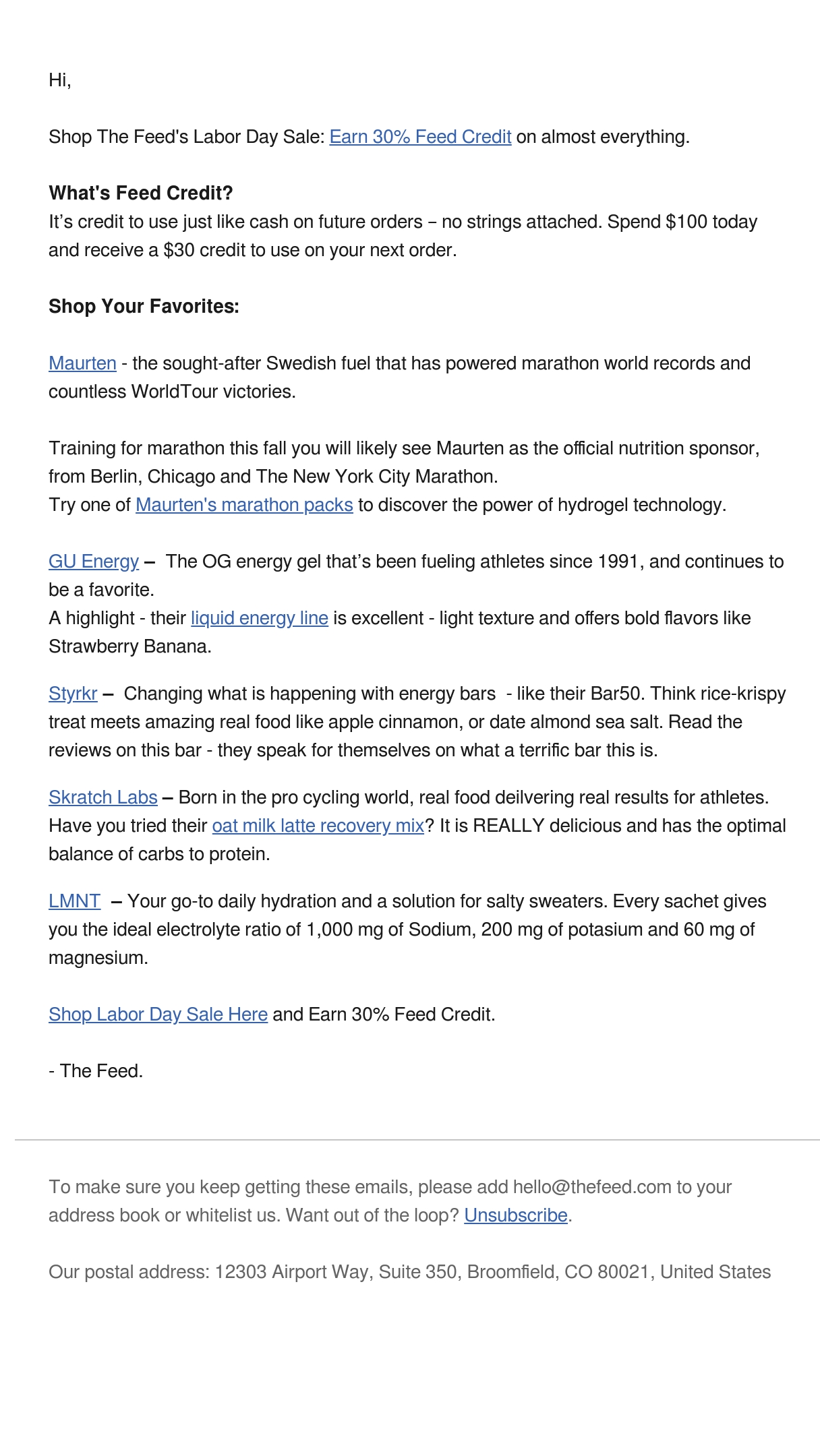The width and height of the screenshot is (820, 1456).
Task: Tap the Unsubscribe link
Action: point(516,1215)
